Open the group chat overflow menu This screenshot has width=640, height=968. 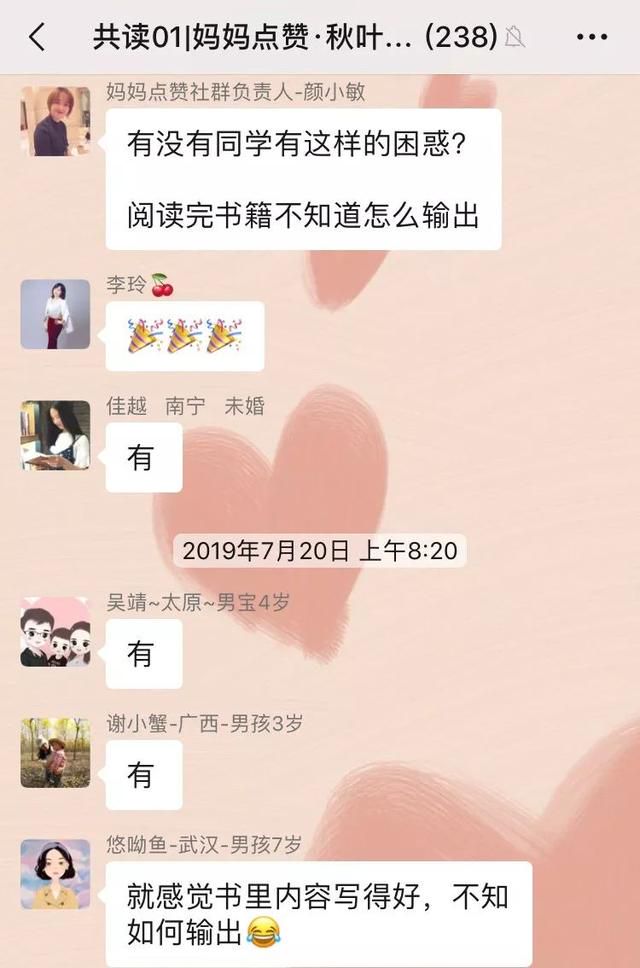coord(592,38)
